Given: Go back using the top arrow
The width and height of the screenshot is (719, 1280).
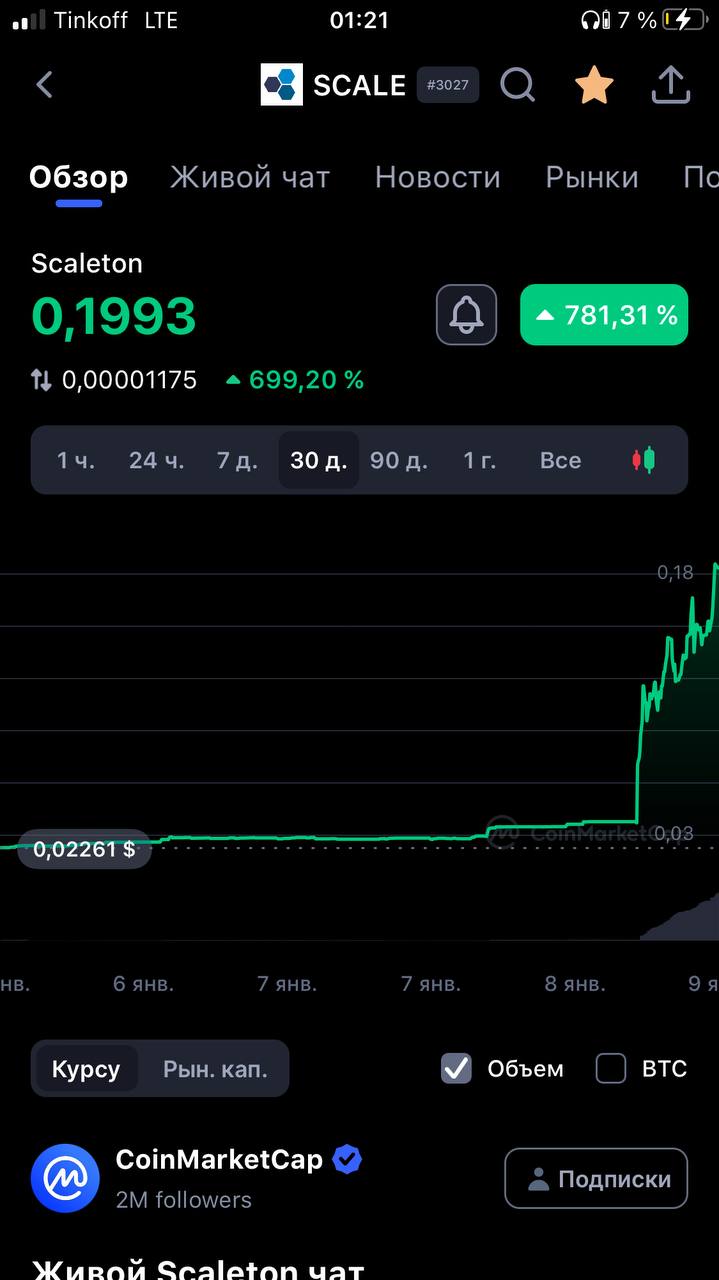Looking at the screenshot, I should pos(44,85).
